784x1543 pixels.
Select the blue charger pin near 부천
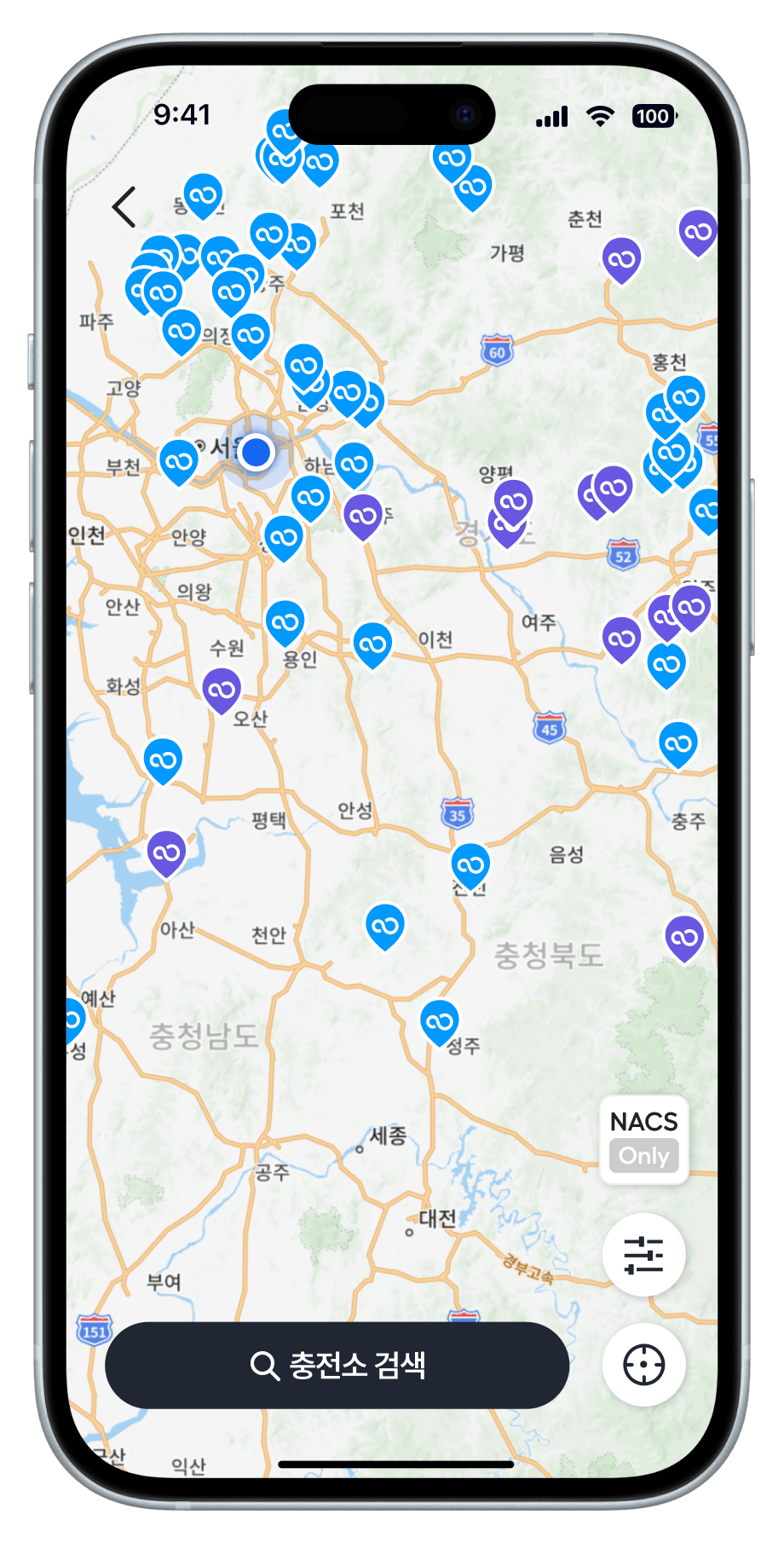point(179,460)
